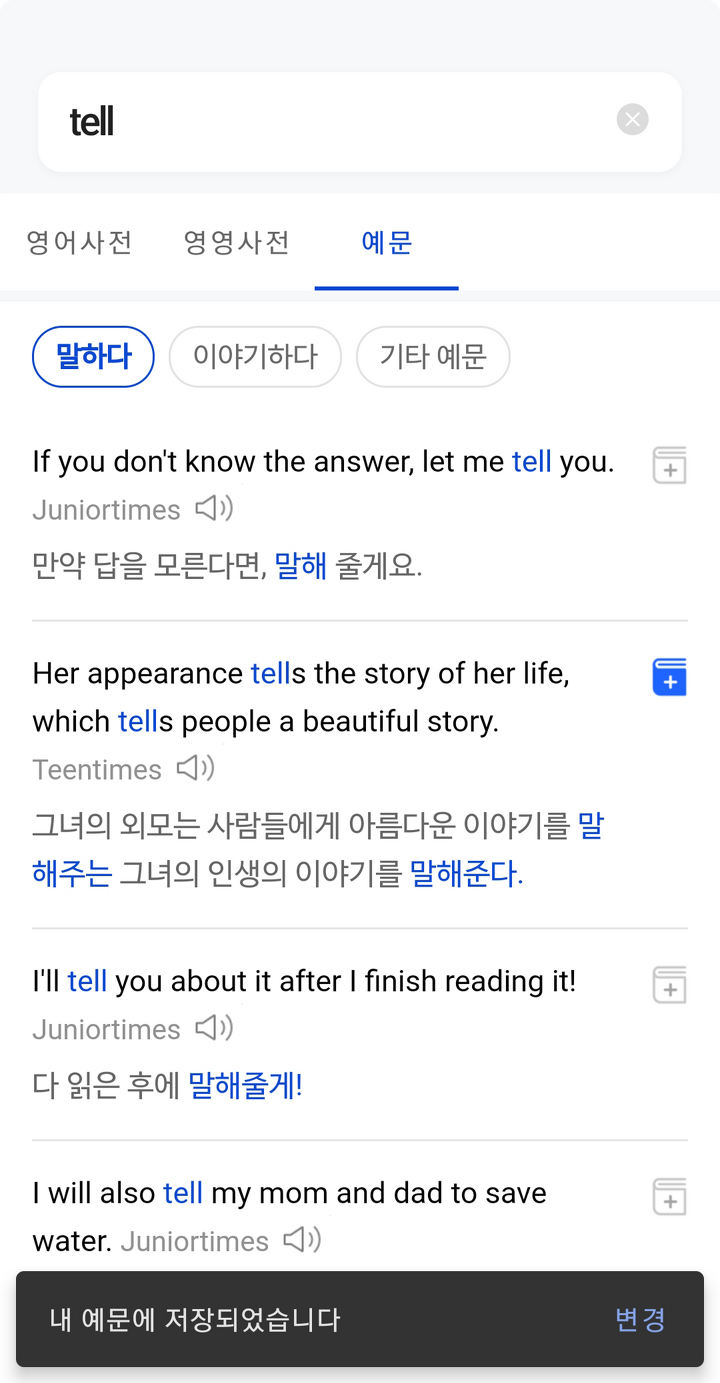Tap the search field containing 'tell'
The image size is (720, 1383).
pyautogui.click(x=360, y=122)
